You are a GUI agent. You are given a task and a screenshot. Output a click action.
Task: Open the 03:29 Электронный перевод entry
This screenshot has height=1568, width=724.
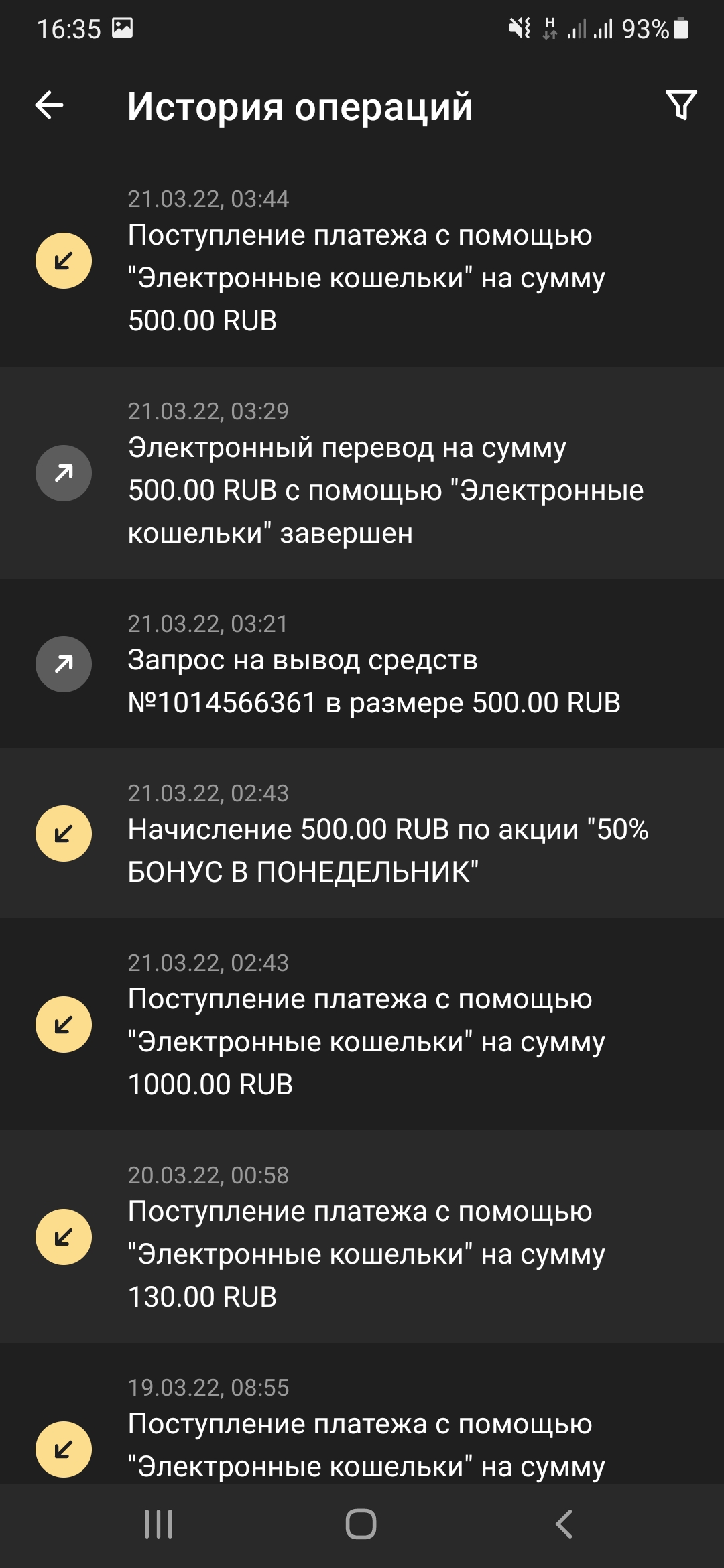(362, 473)
